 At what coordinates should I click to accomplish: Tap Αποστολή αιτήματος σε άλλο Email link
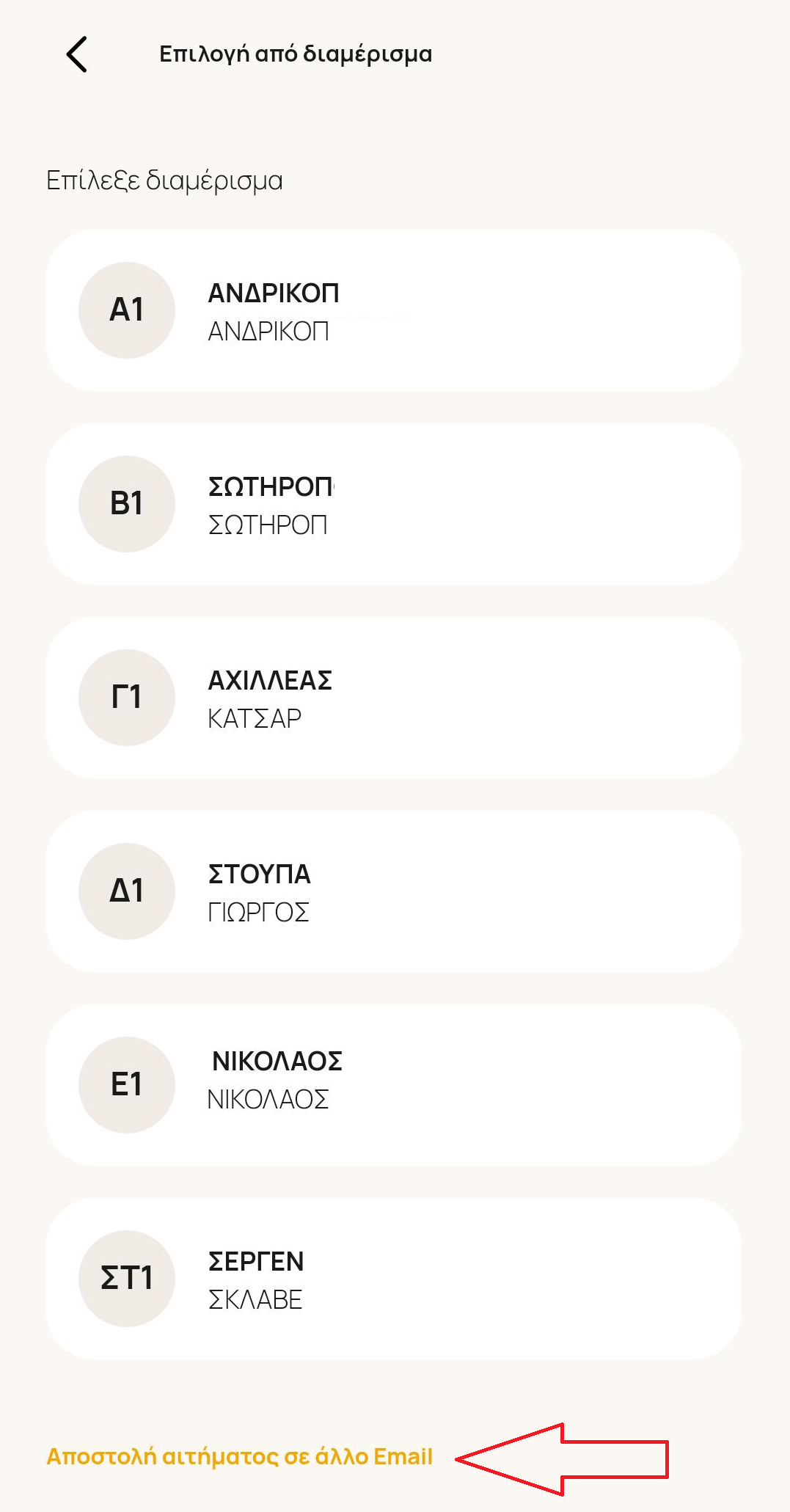click(x=240, y=1457)
